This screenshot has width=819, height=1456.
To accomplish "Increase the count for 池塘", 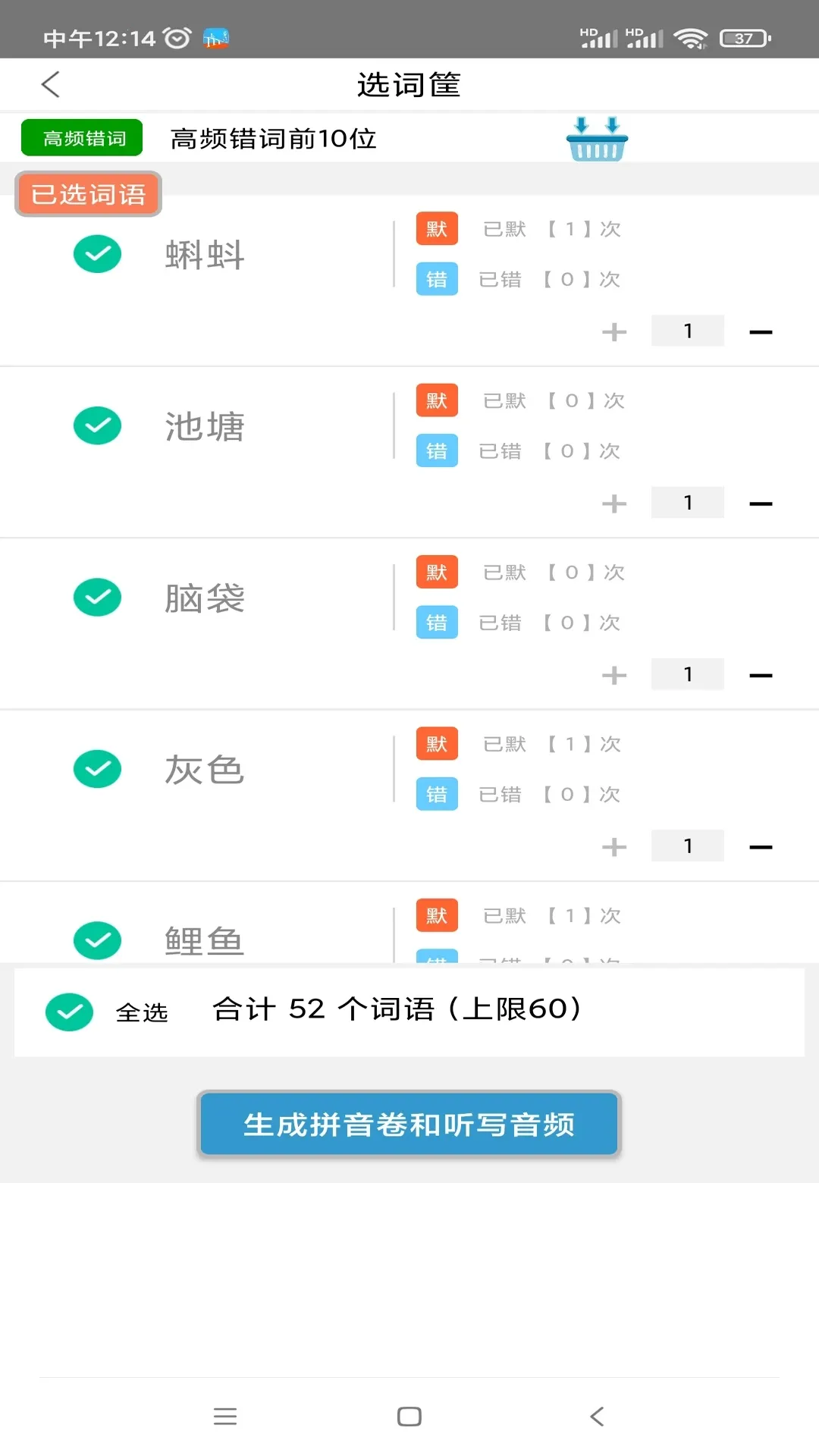I will [614, 504].
